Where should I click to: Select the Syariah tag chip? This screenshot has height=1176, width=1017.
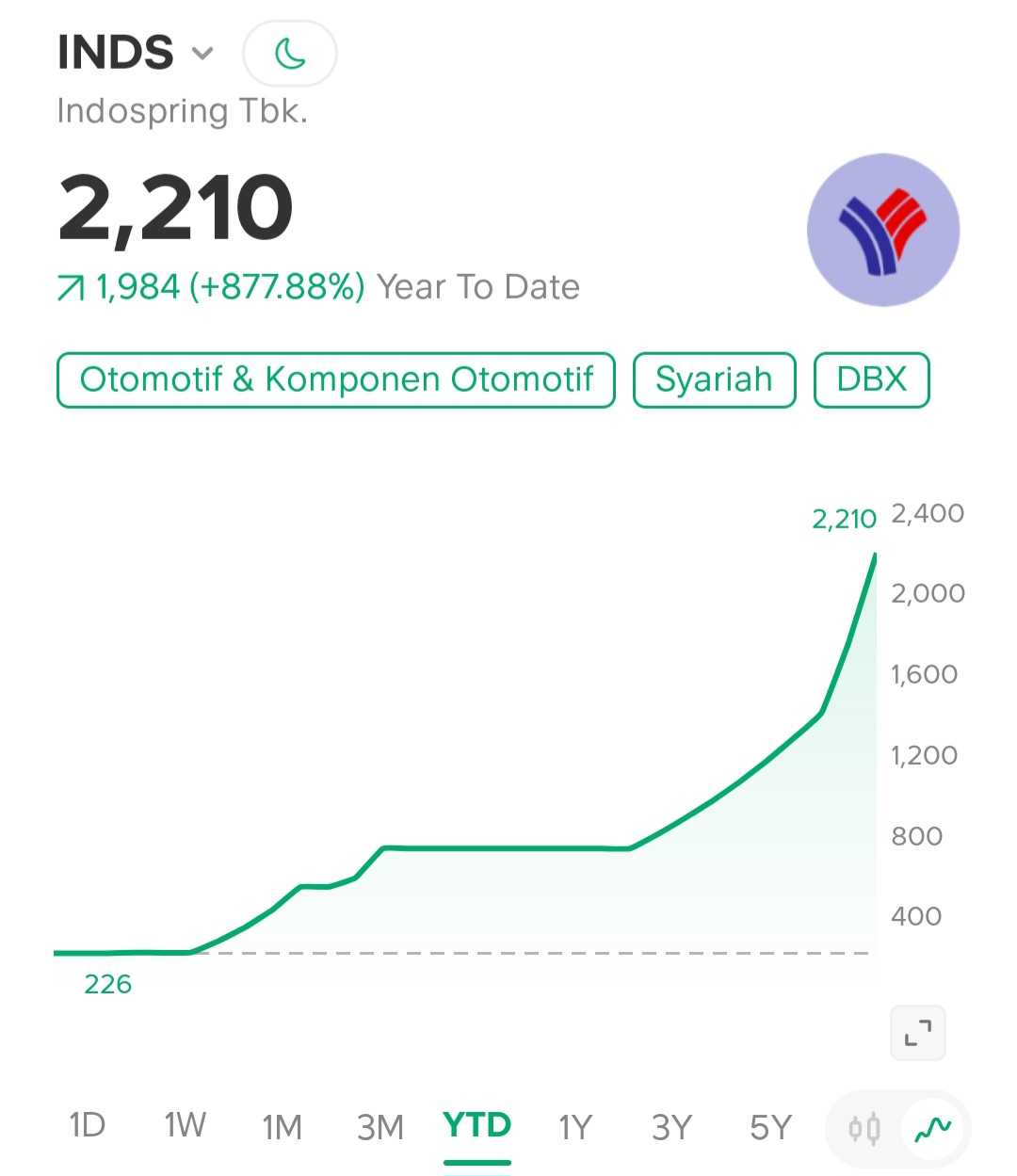714,379
